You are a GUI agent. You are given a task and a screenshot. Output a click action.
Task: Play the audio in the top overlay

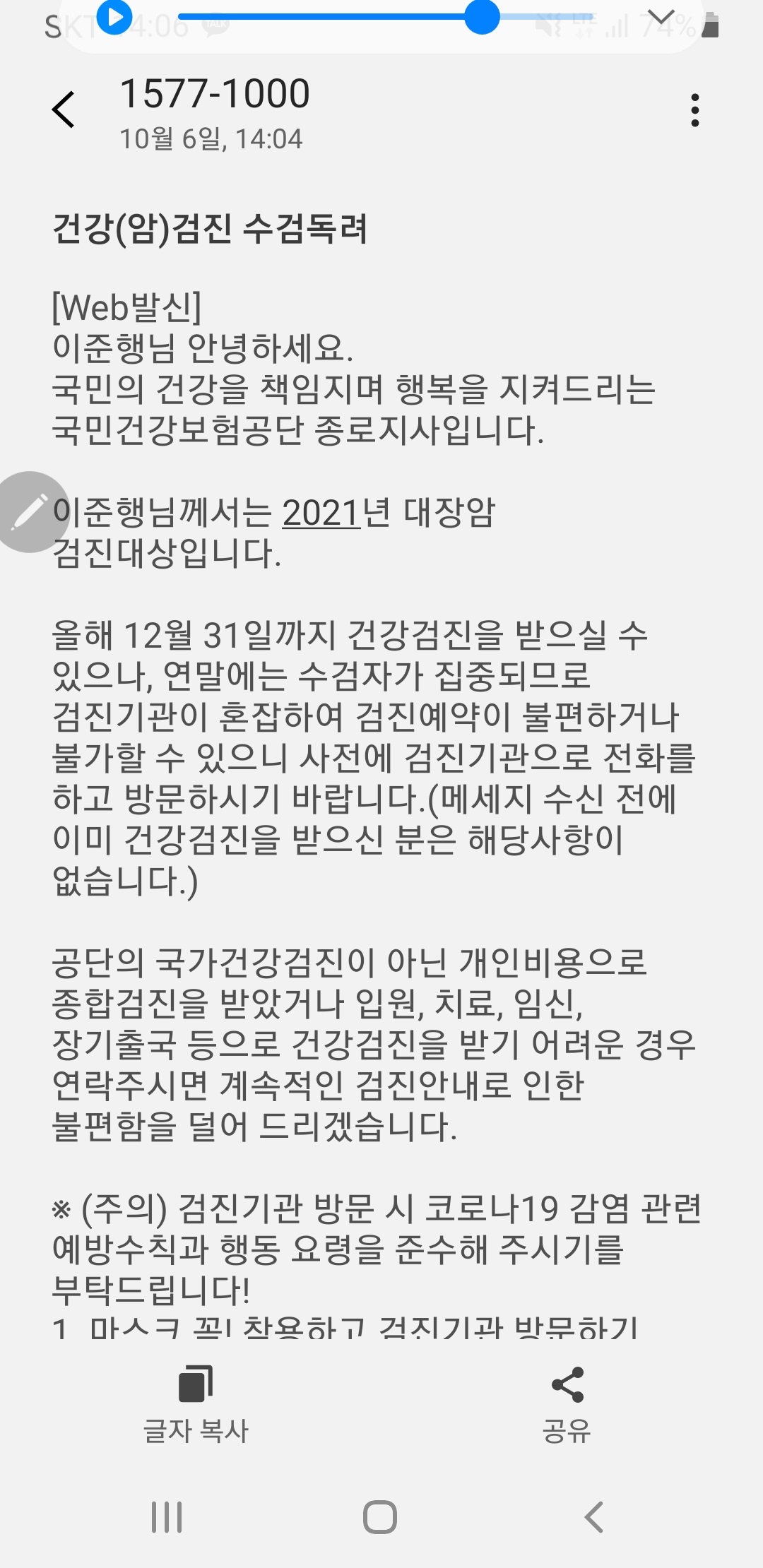click(114, 17)
